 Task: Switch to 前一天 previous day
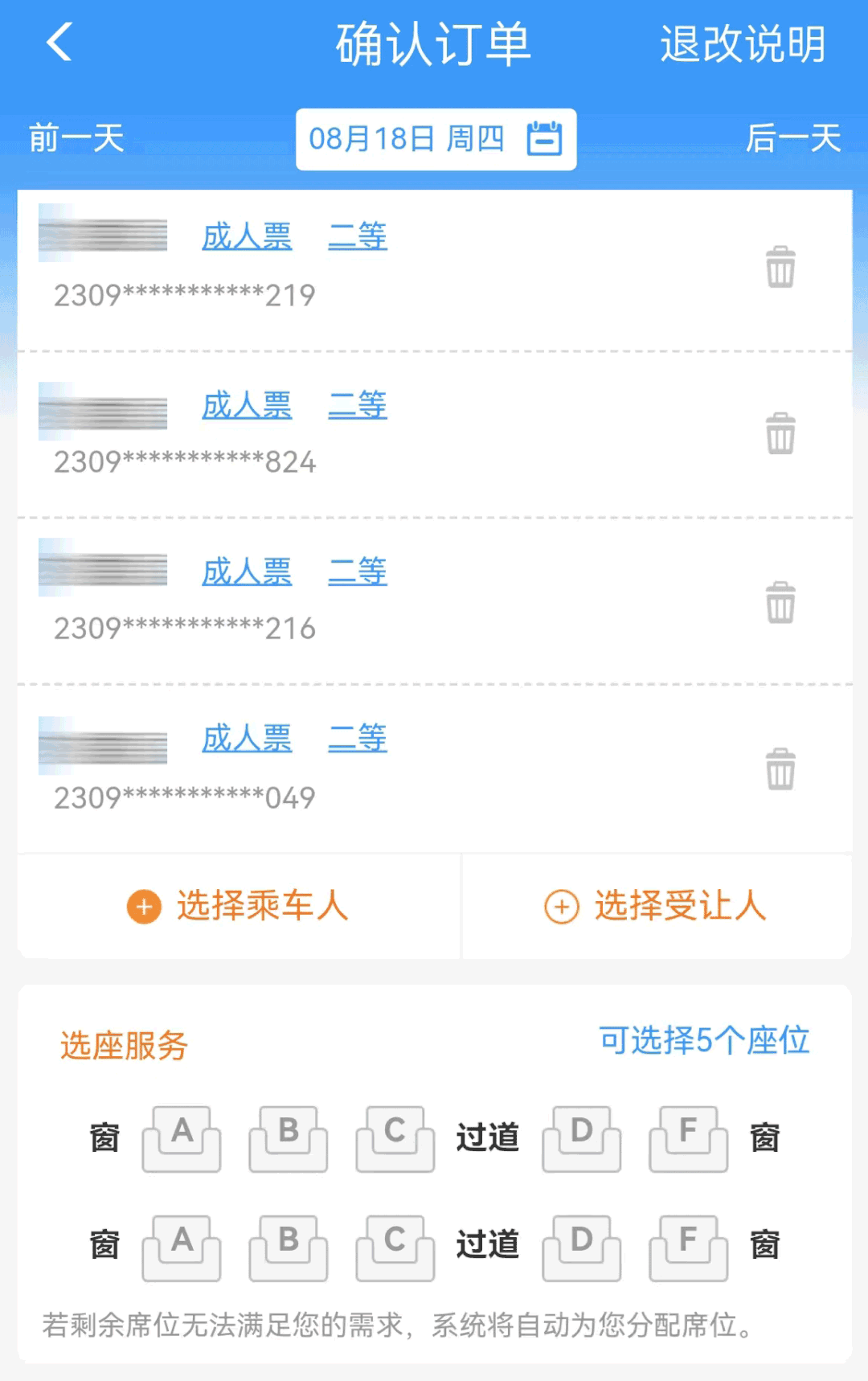[76, 138]
